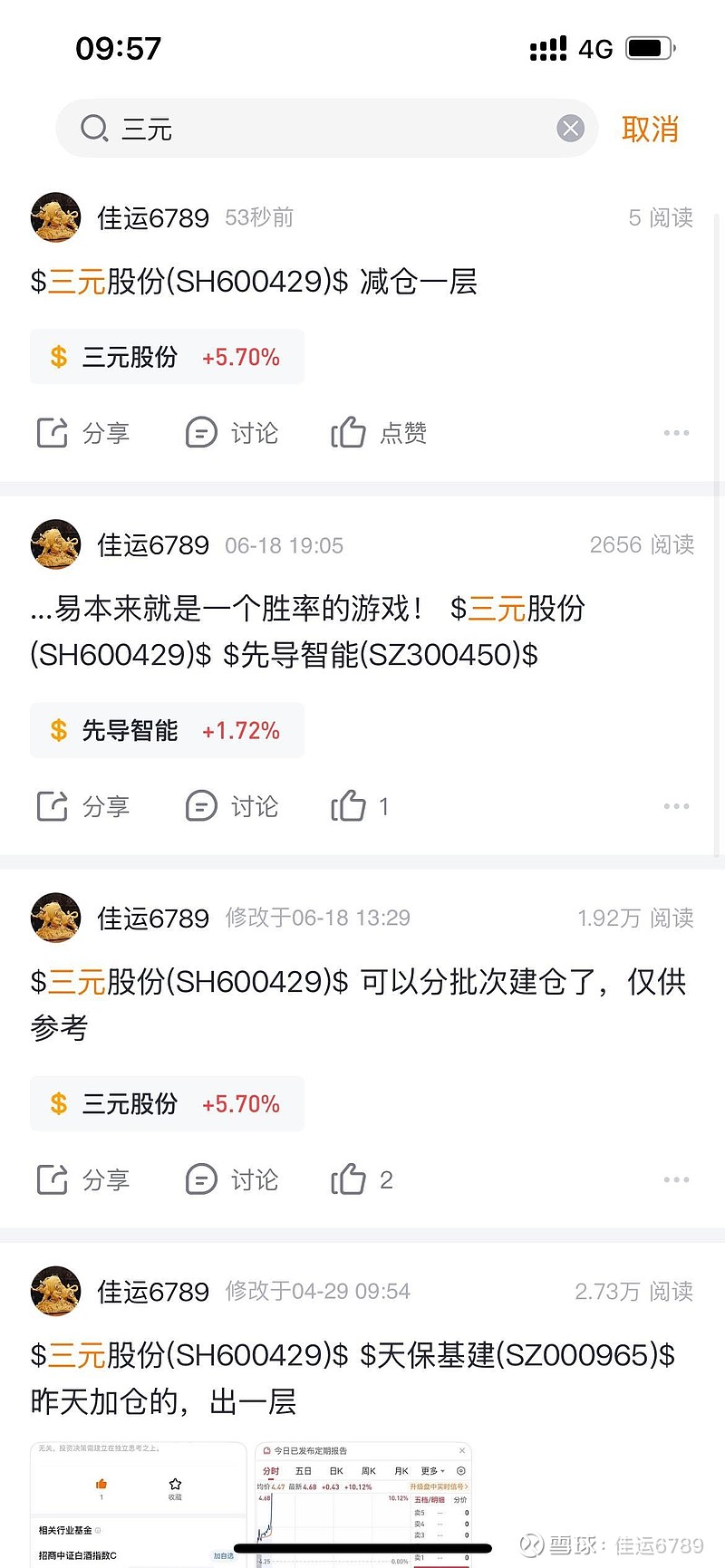Clear search text with the X icon
The width and height of the screenshot is (725, 1568).
[x=570, y=128]
